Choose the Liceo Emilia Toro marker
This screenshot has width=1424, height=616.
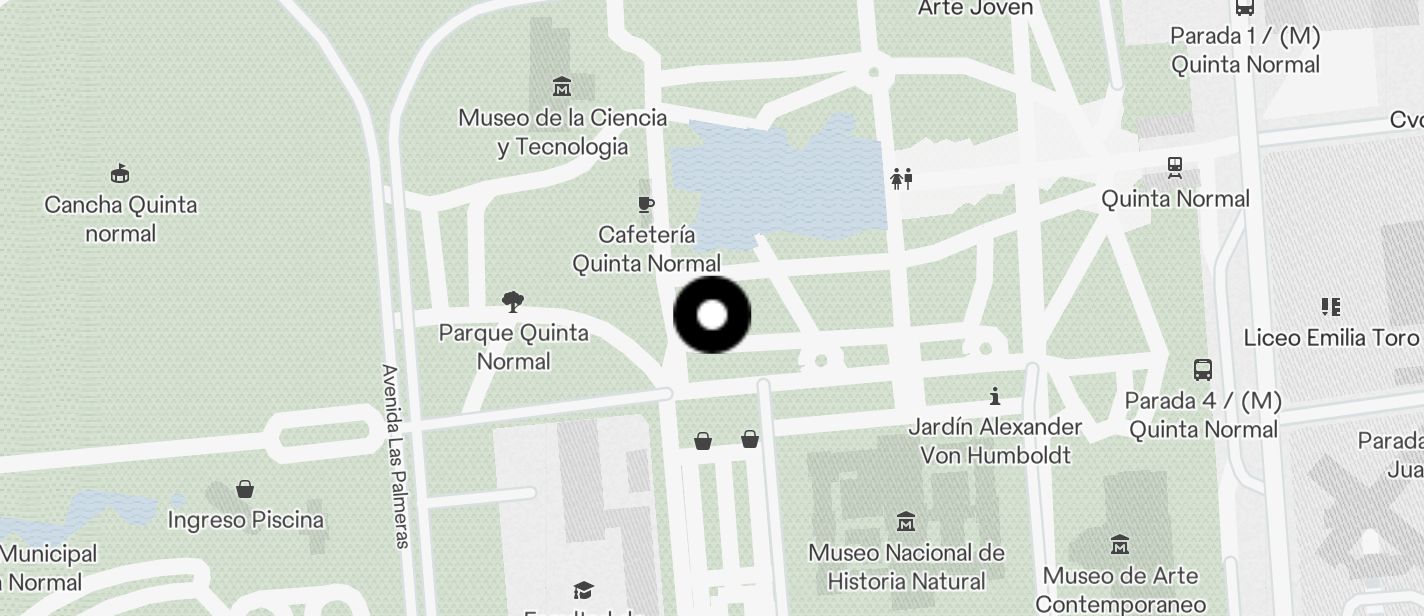(x=1330, y=306)
